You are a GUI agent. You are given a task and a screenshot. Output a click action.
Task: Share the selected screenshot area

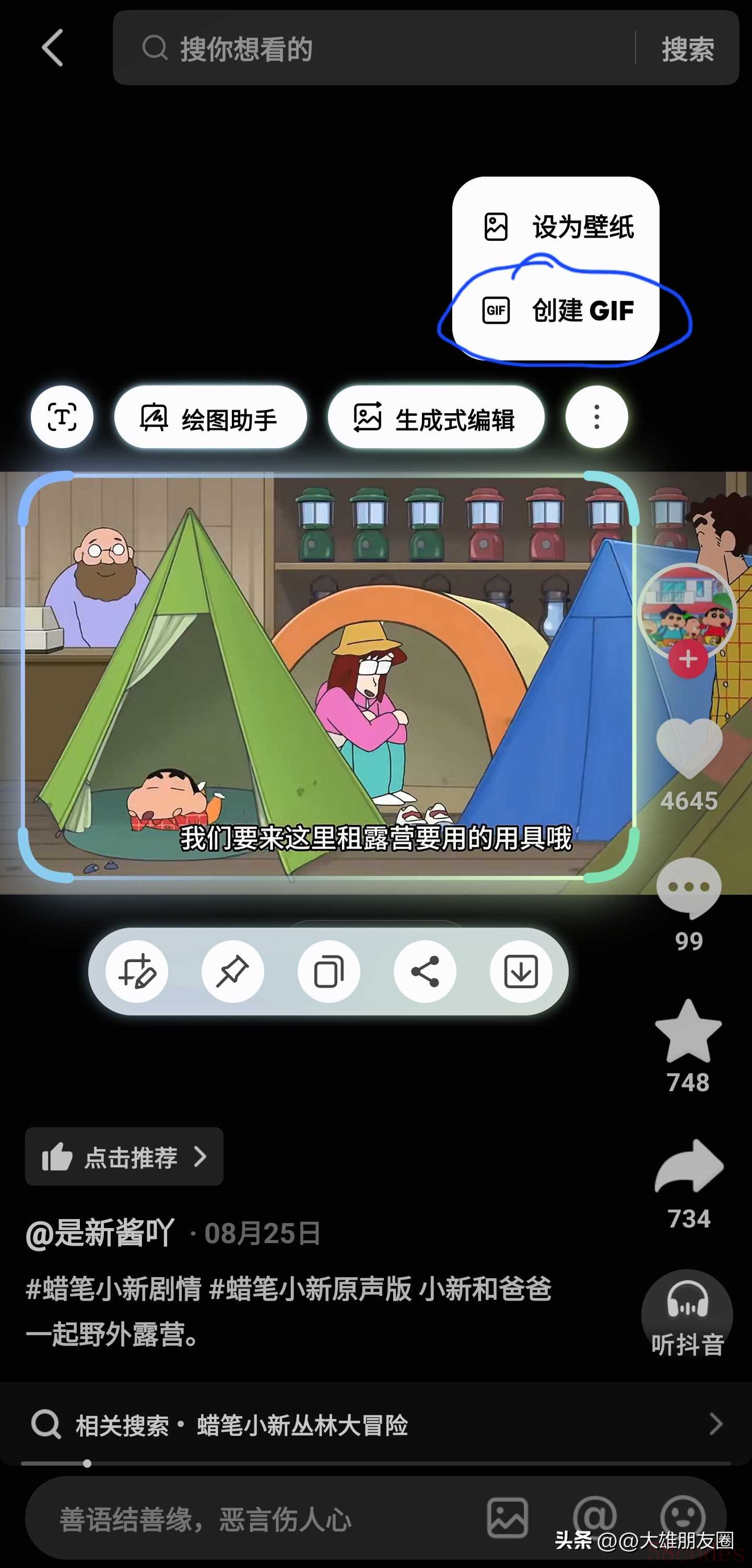point(425,972)
